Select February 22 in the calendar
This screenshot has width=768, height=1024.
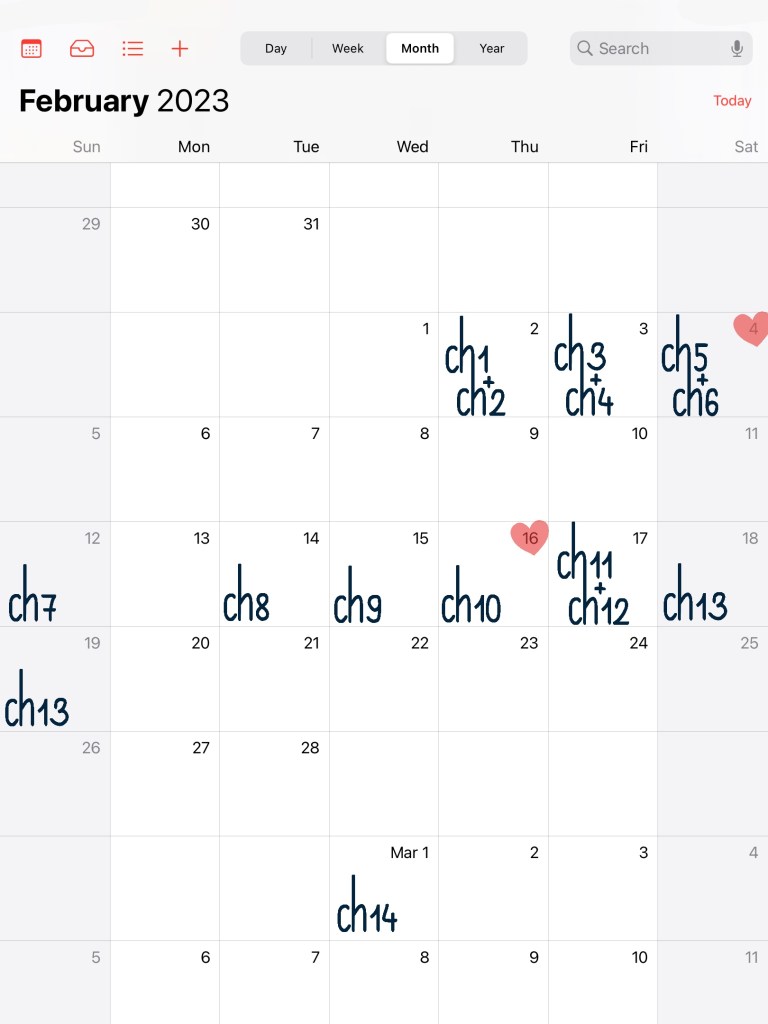pos(384,678)
